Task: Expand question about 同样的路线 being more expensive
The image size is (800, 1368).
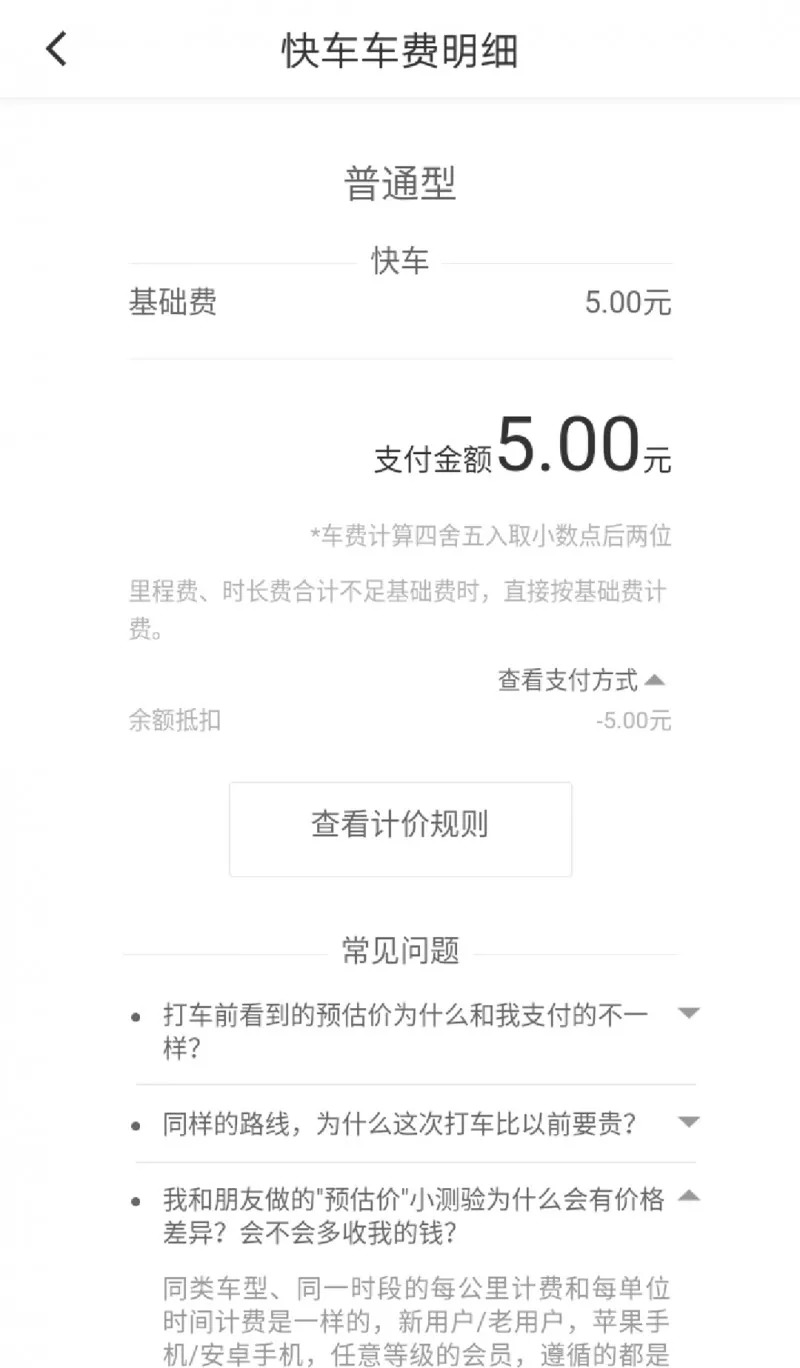Action: point(415,1123)
